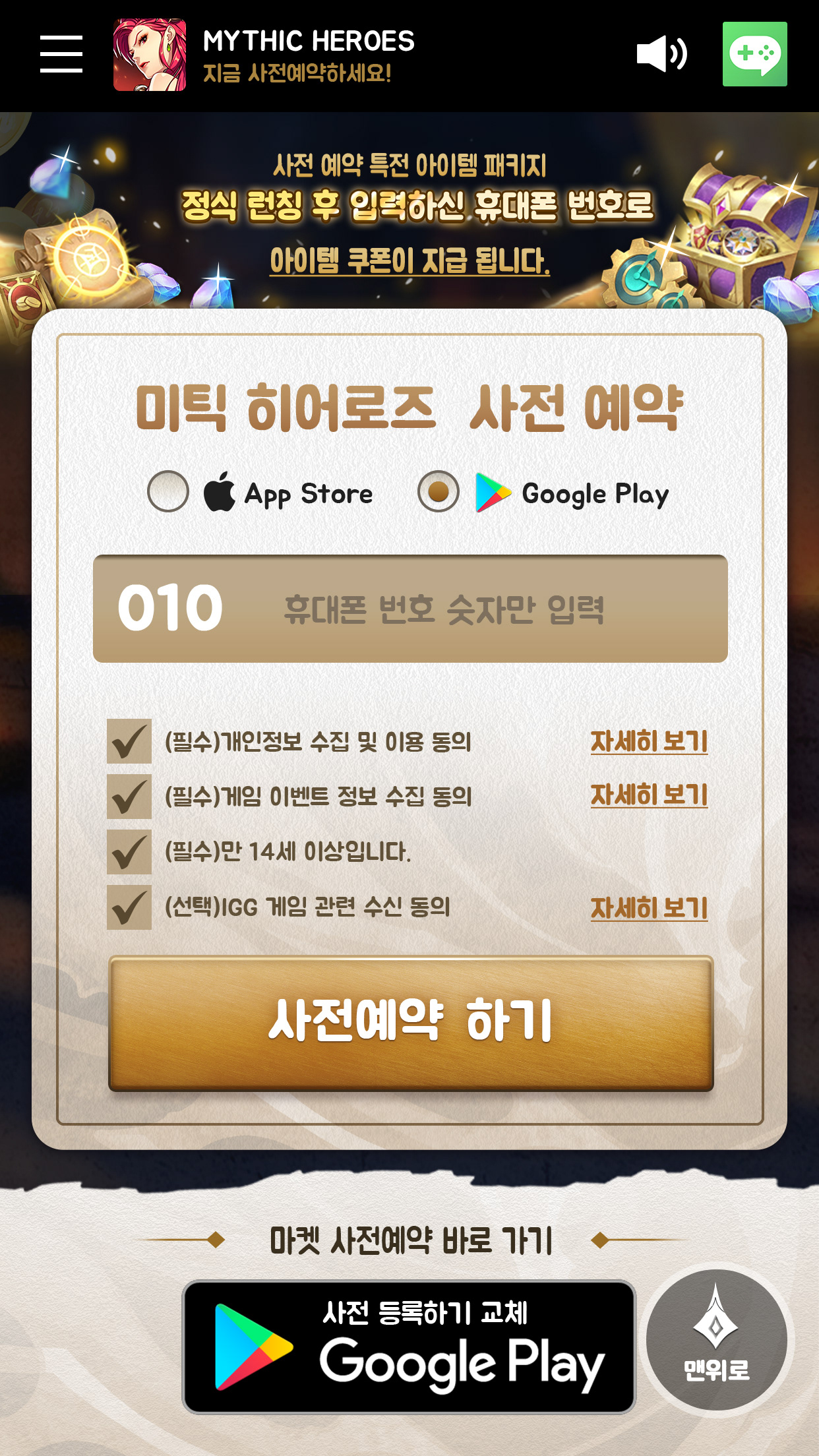This screenshot has width=819, height=1456.
Task: Open 자세히 보기 for IGG 수신 동의
Action: tap(649, 908)
